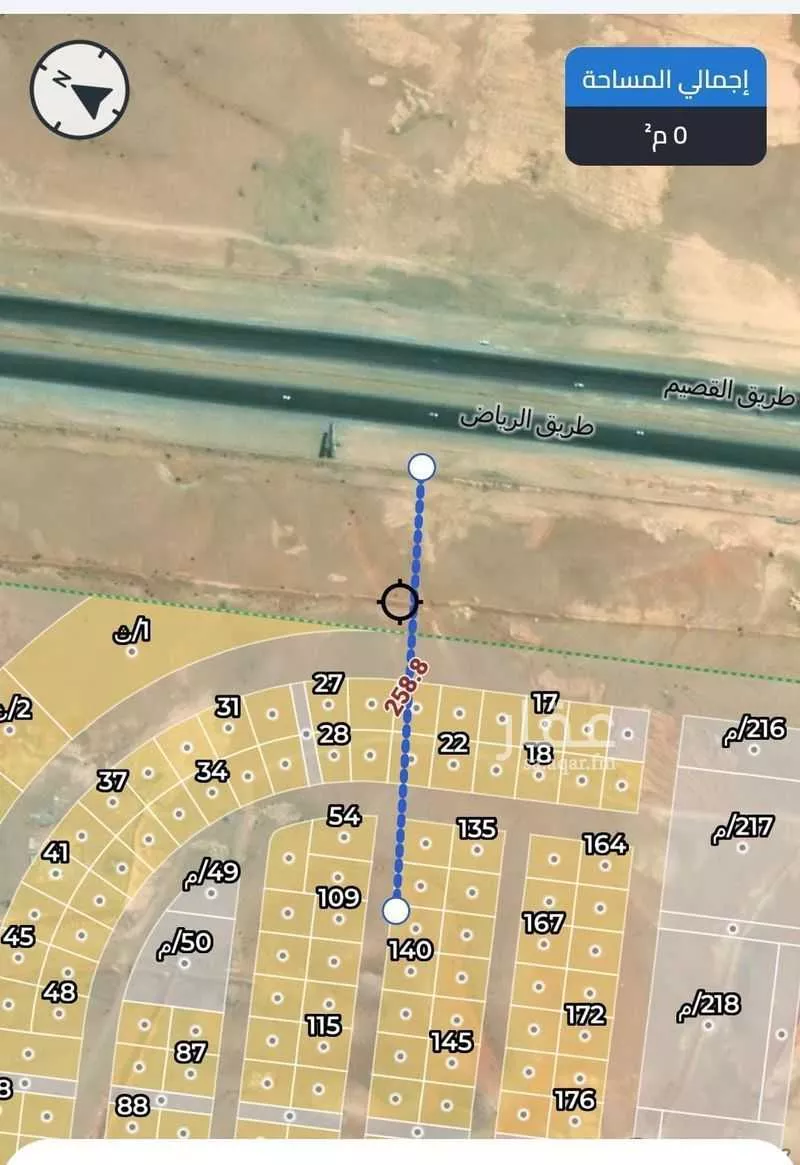Select the crosshair map marker
The width and height of the screenshot is (800, 1165).
pos(402,602)
